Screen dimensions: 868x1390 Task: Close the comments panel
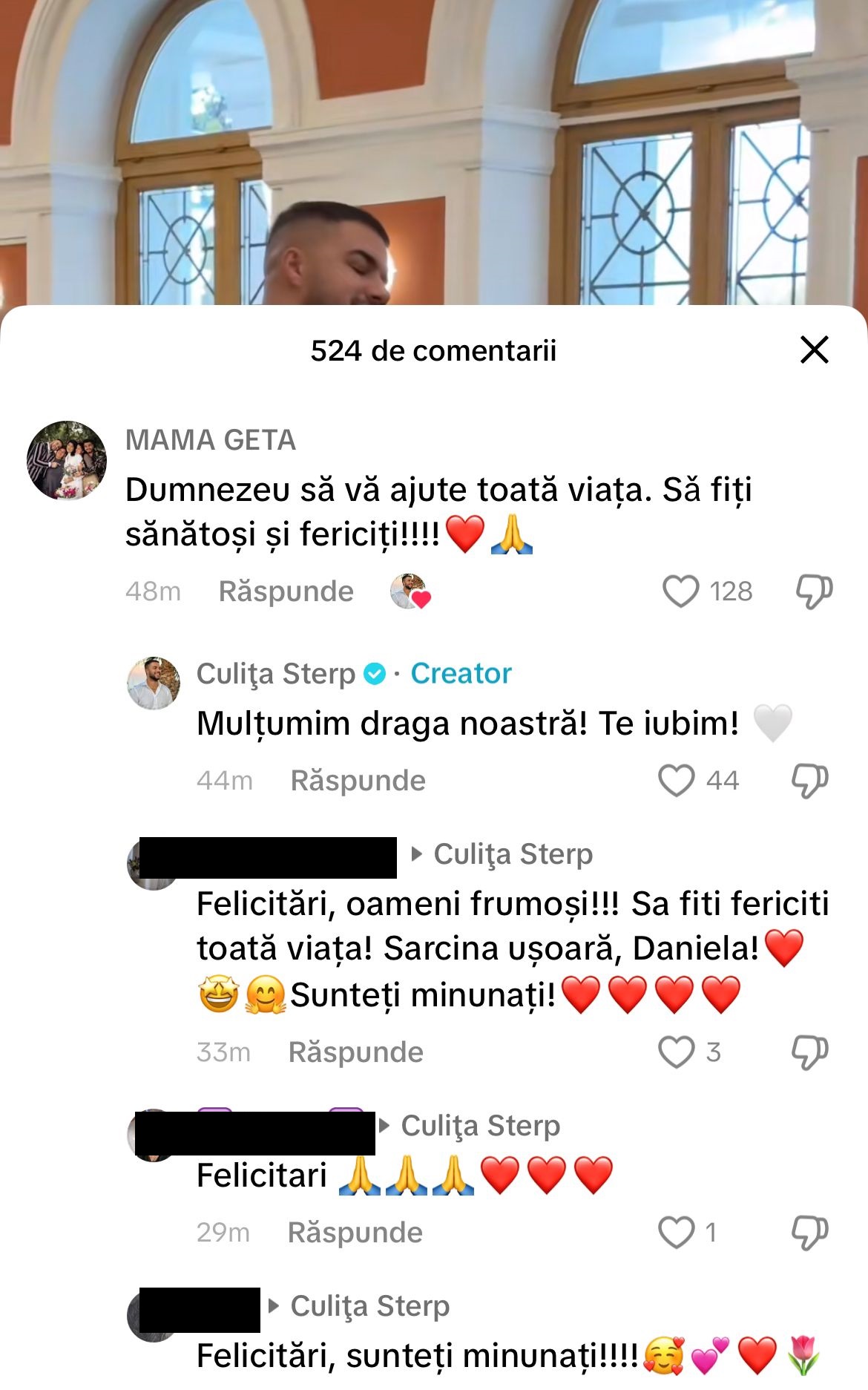pos(814,350)
